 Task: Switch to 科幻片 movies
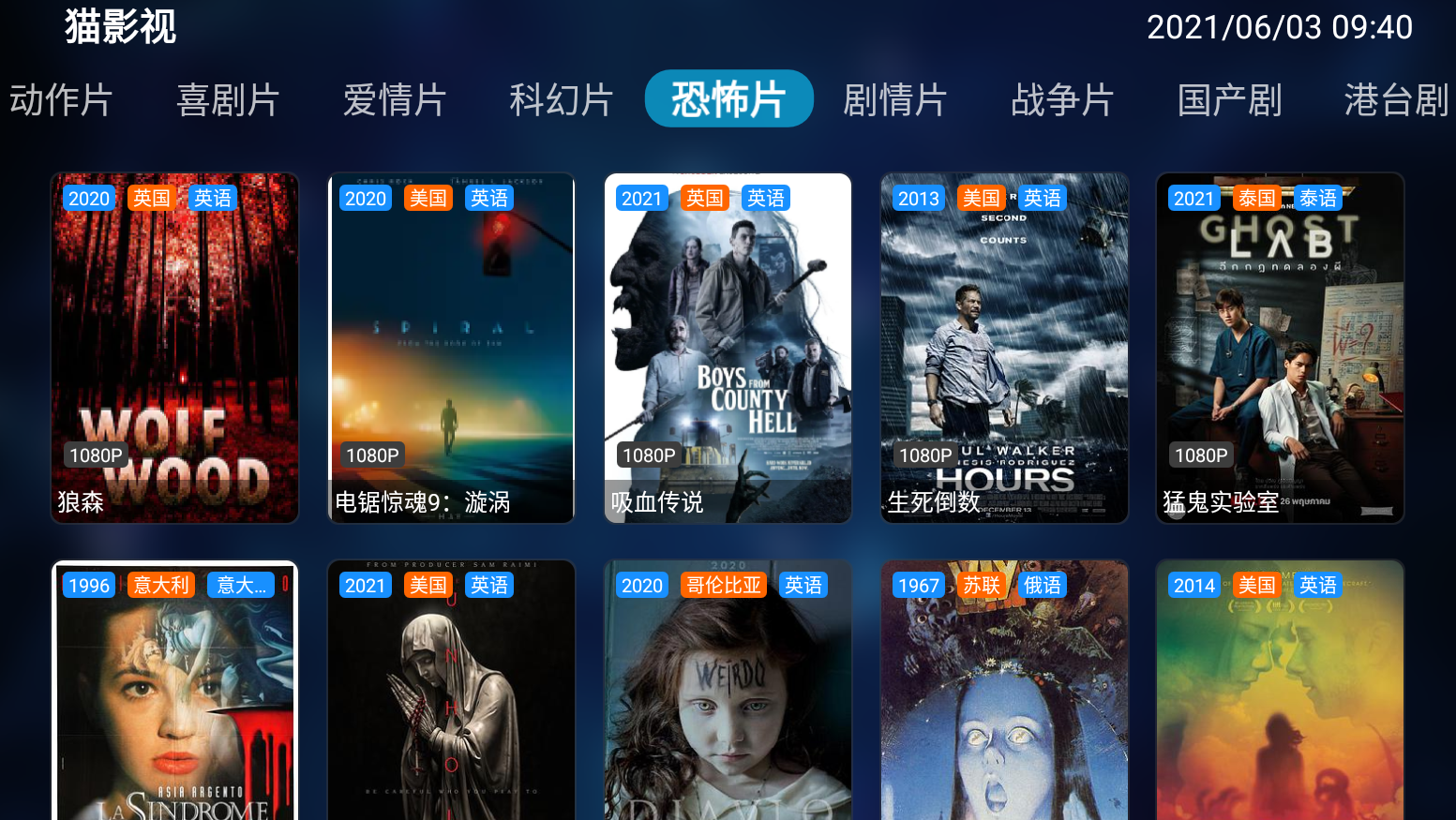pyautogui.click(x=562, y=100)
